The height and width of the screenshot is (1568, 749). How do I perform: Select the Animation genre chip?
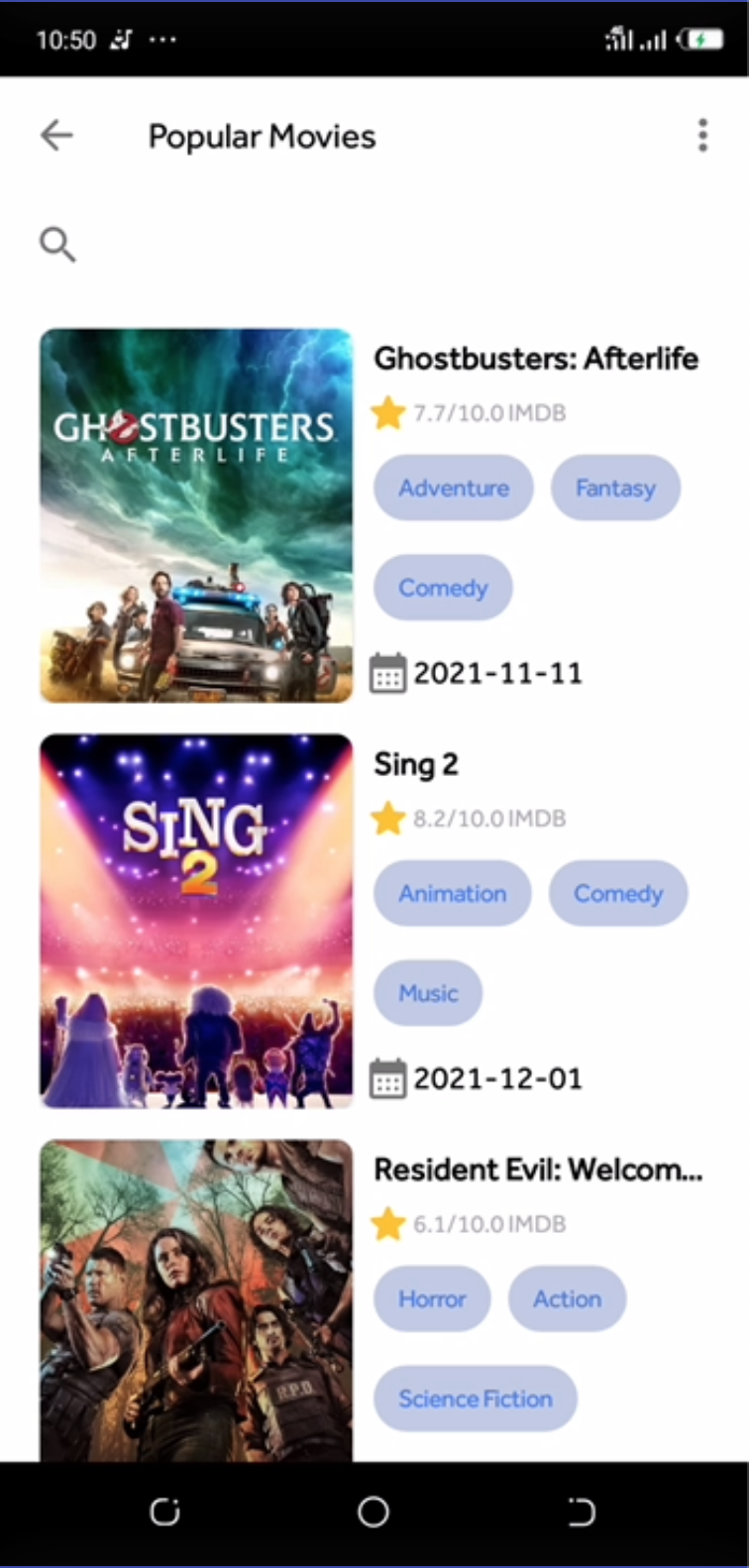pyautogui.click(x=452, y=893)
